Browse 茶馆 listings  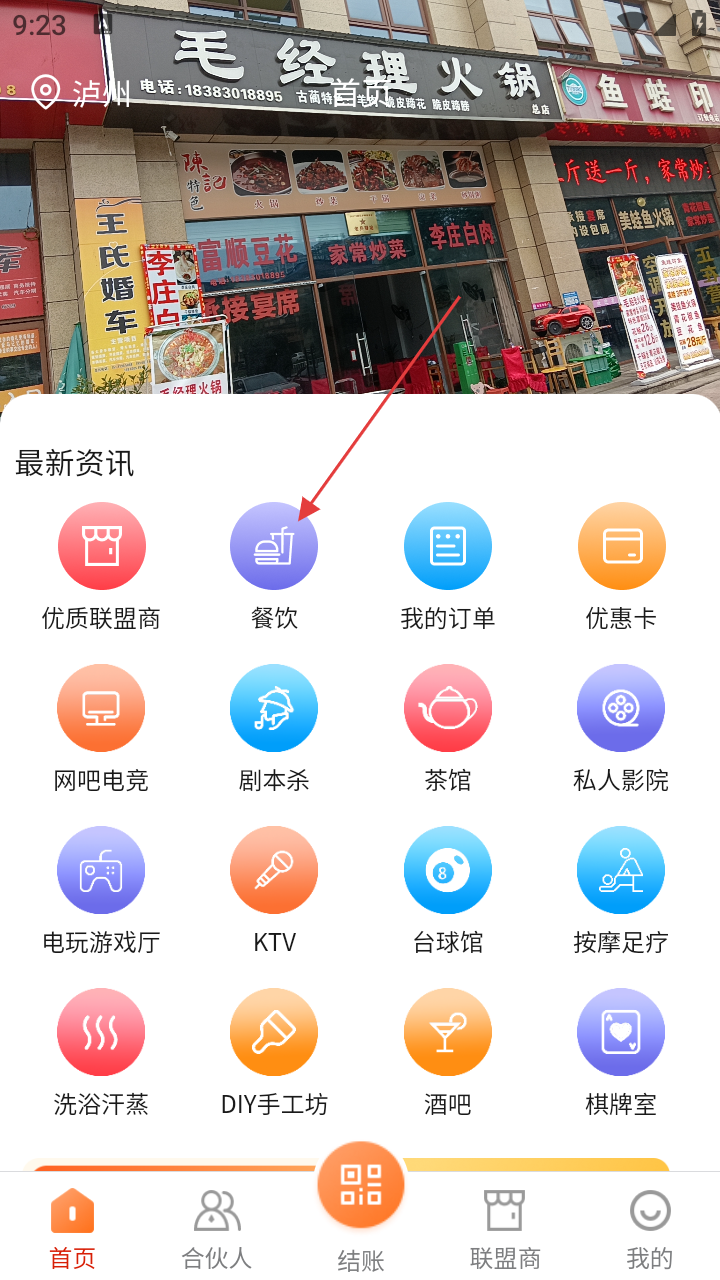tap(447, 708)
